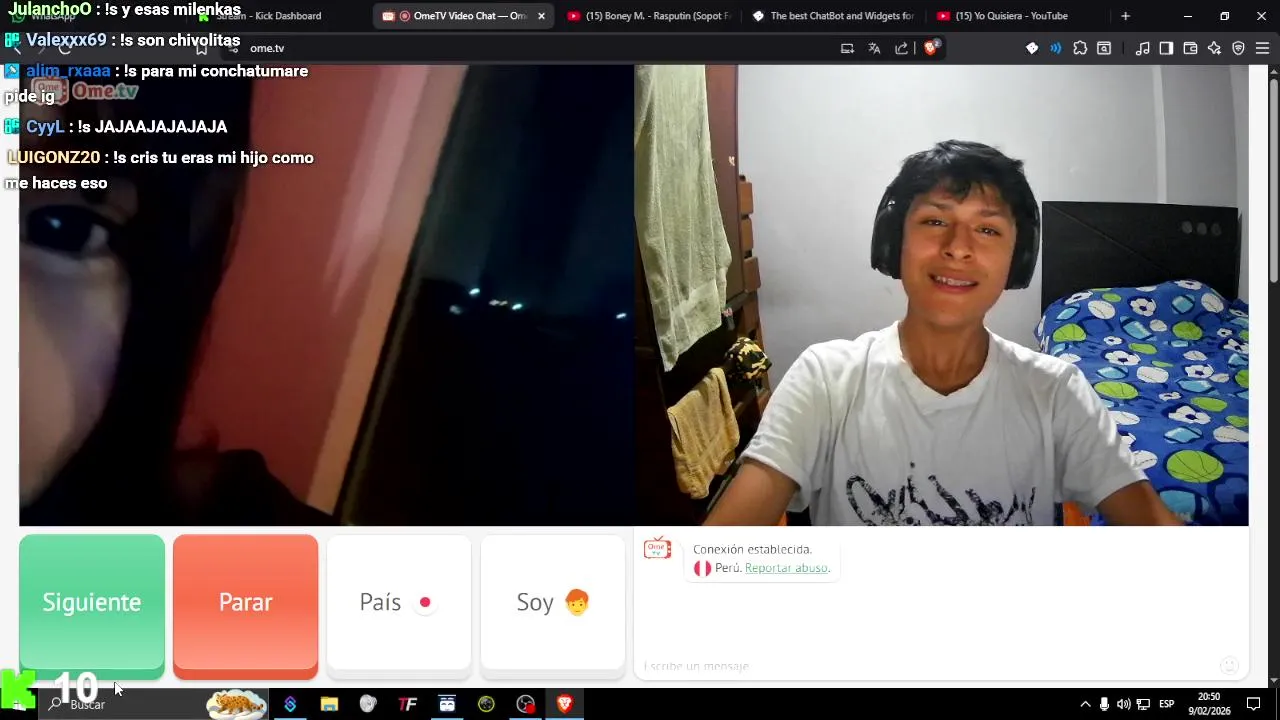The width and height of the screenshot is (1280, 720).
Task: Click the Reportar abuso link
Action: point(786,568)
